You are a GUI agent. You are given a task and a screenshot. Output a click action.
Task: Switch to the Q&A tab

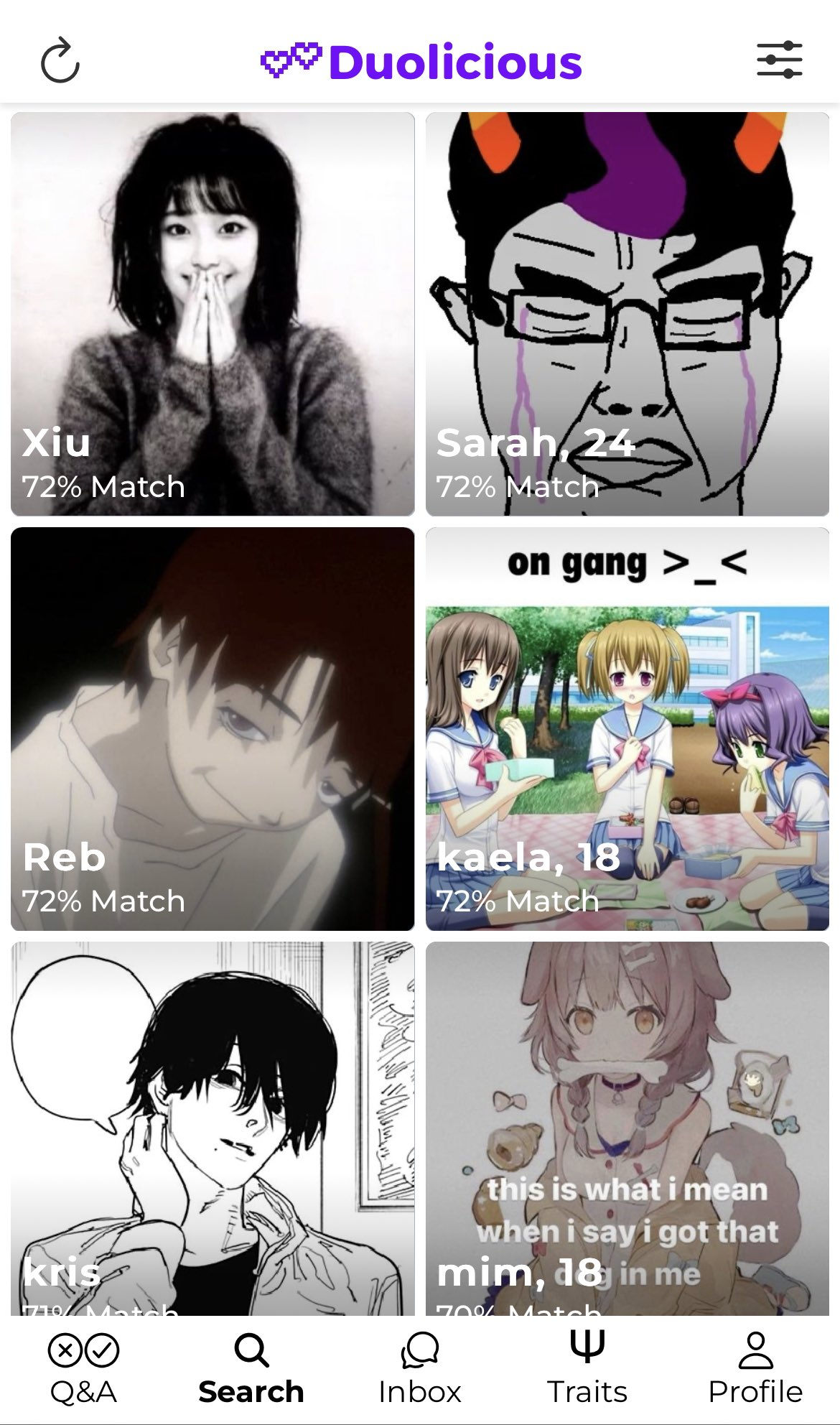point(83,1370)
